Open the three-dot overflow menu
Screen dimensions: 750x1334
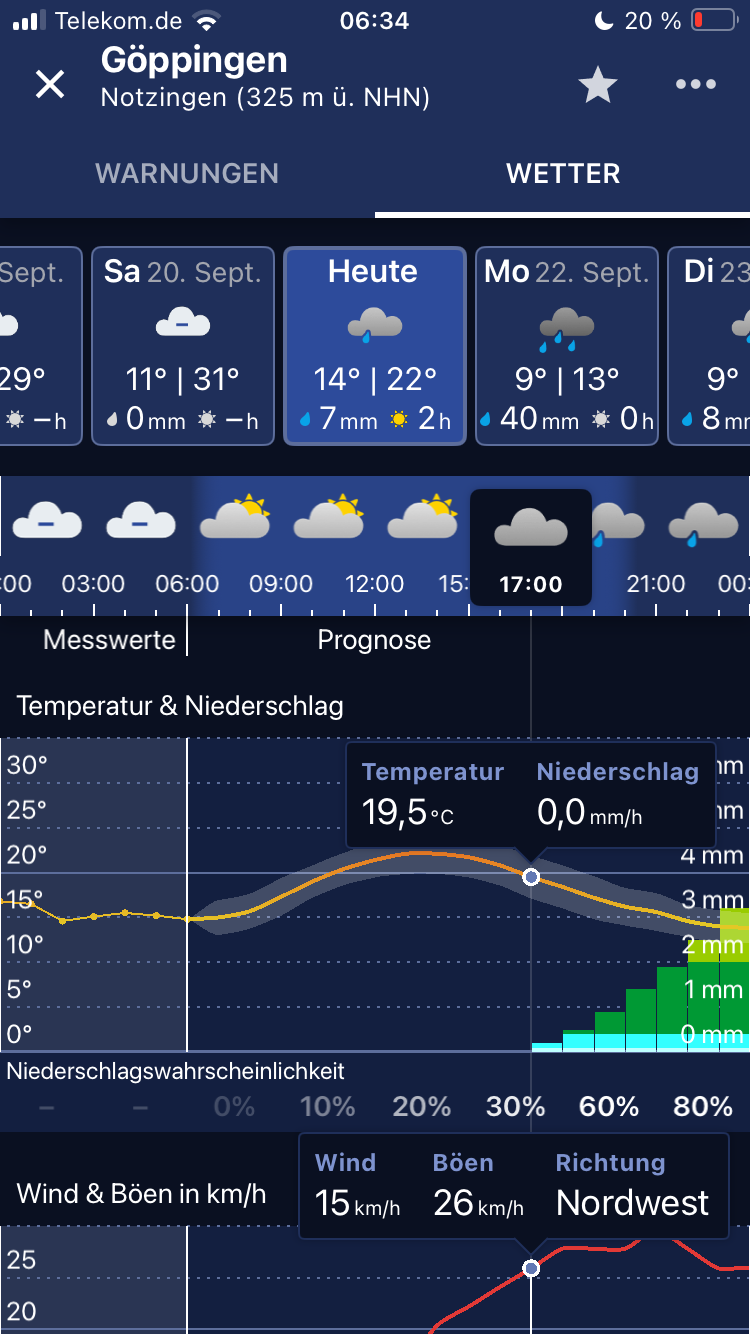(x=696, y=85)
